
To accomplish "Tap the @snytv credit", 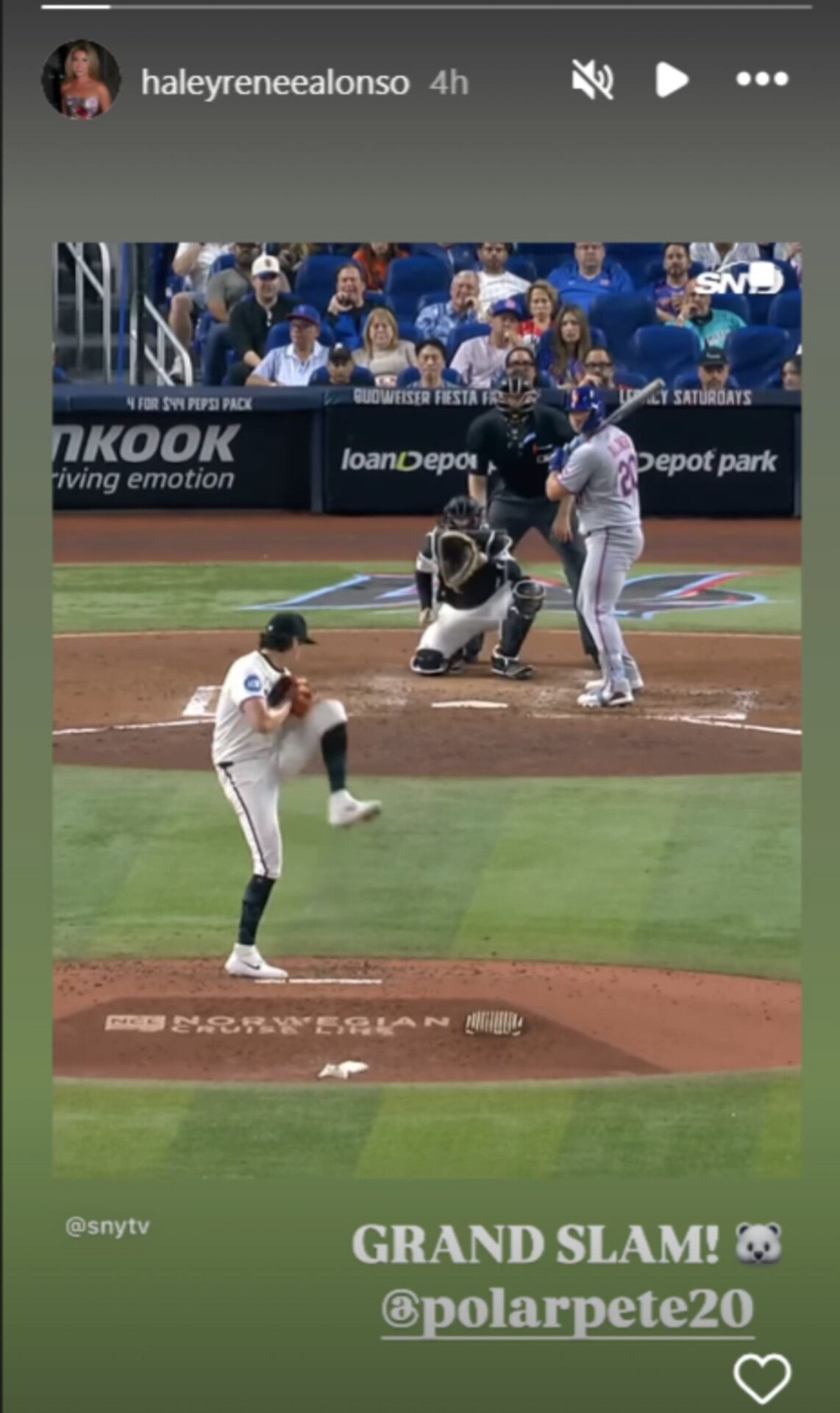I will pos(107,1227).
